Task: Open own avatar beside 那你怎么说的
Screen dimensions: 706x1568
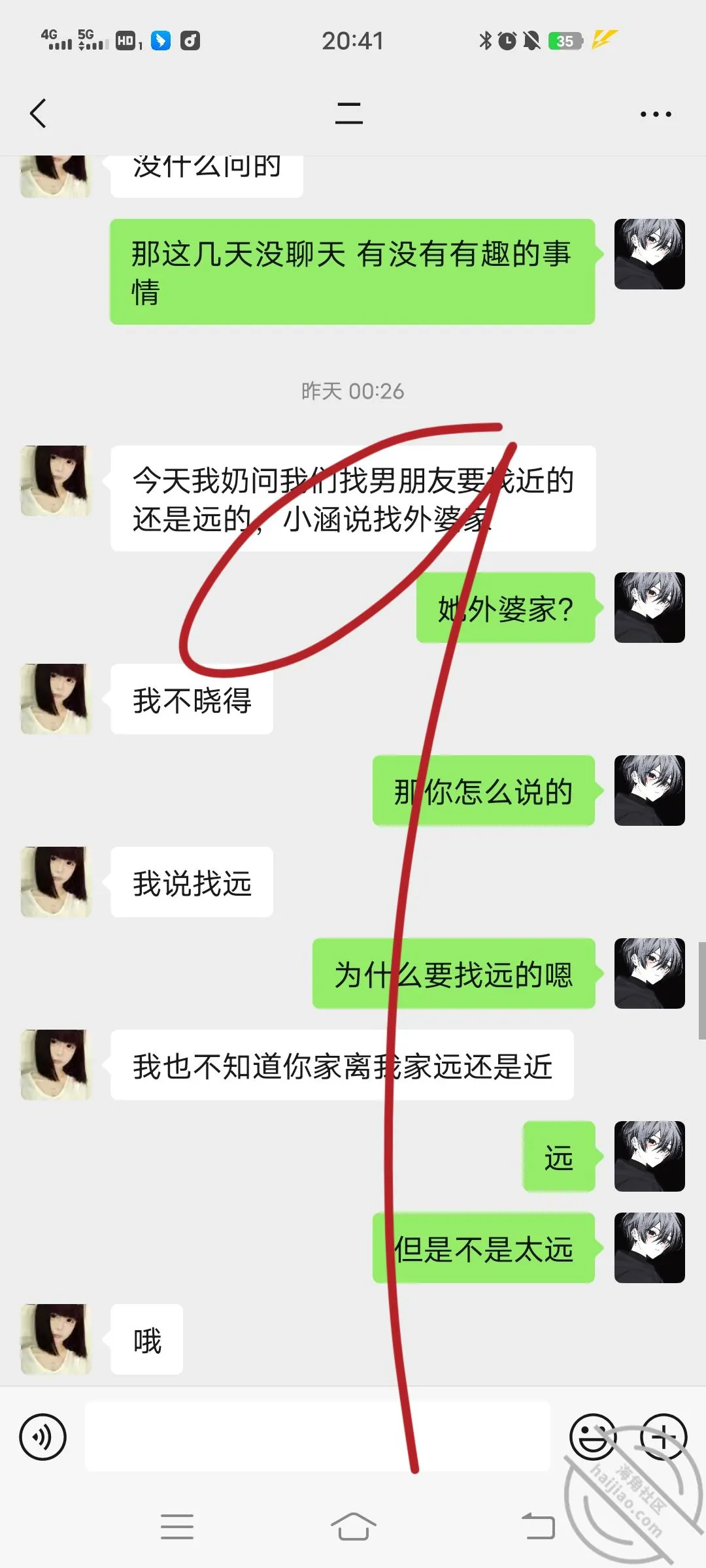Action: (650, 791)
